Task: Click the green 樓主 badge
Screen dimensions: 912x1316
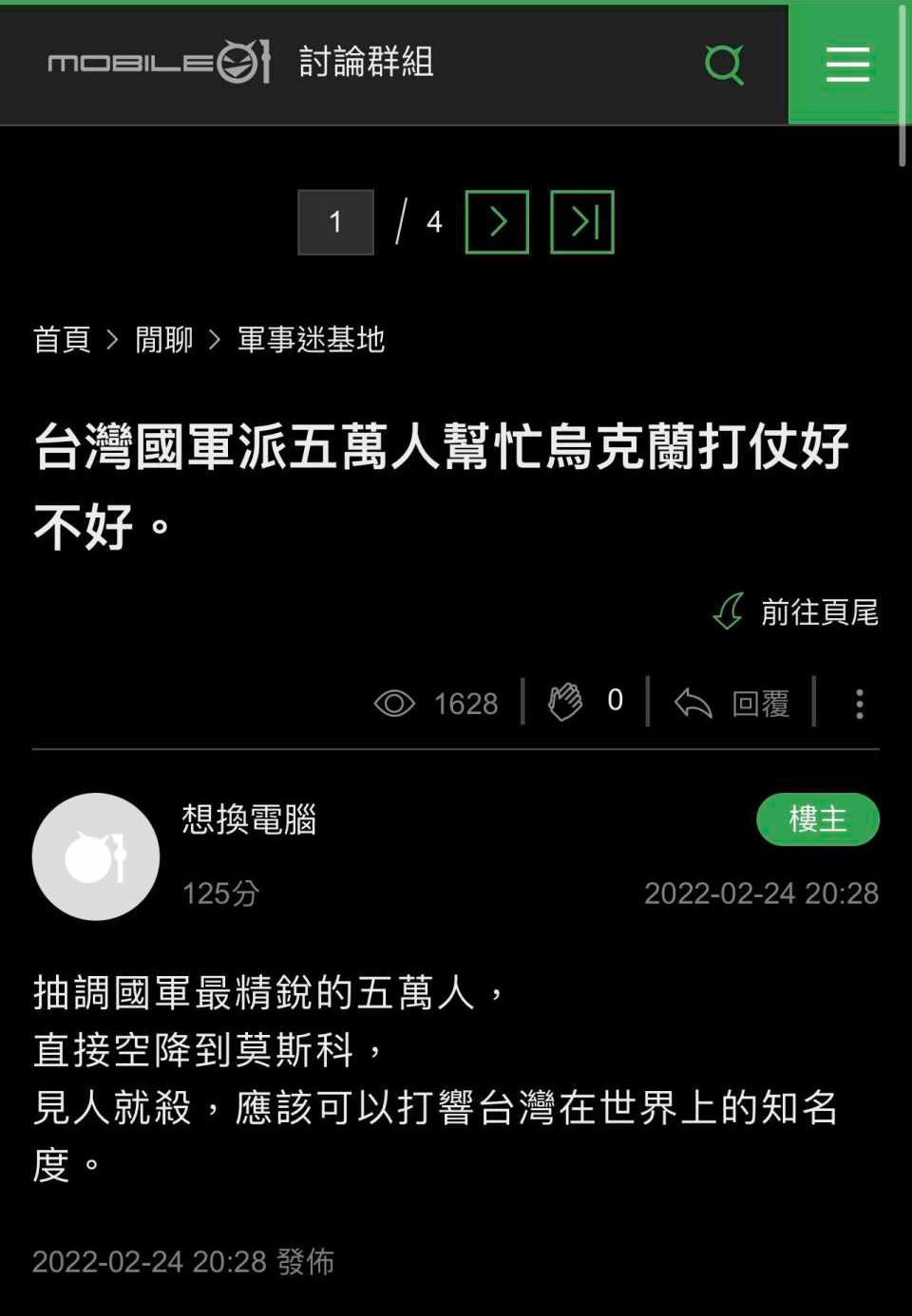Action: 818,818
